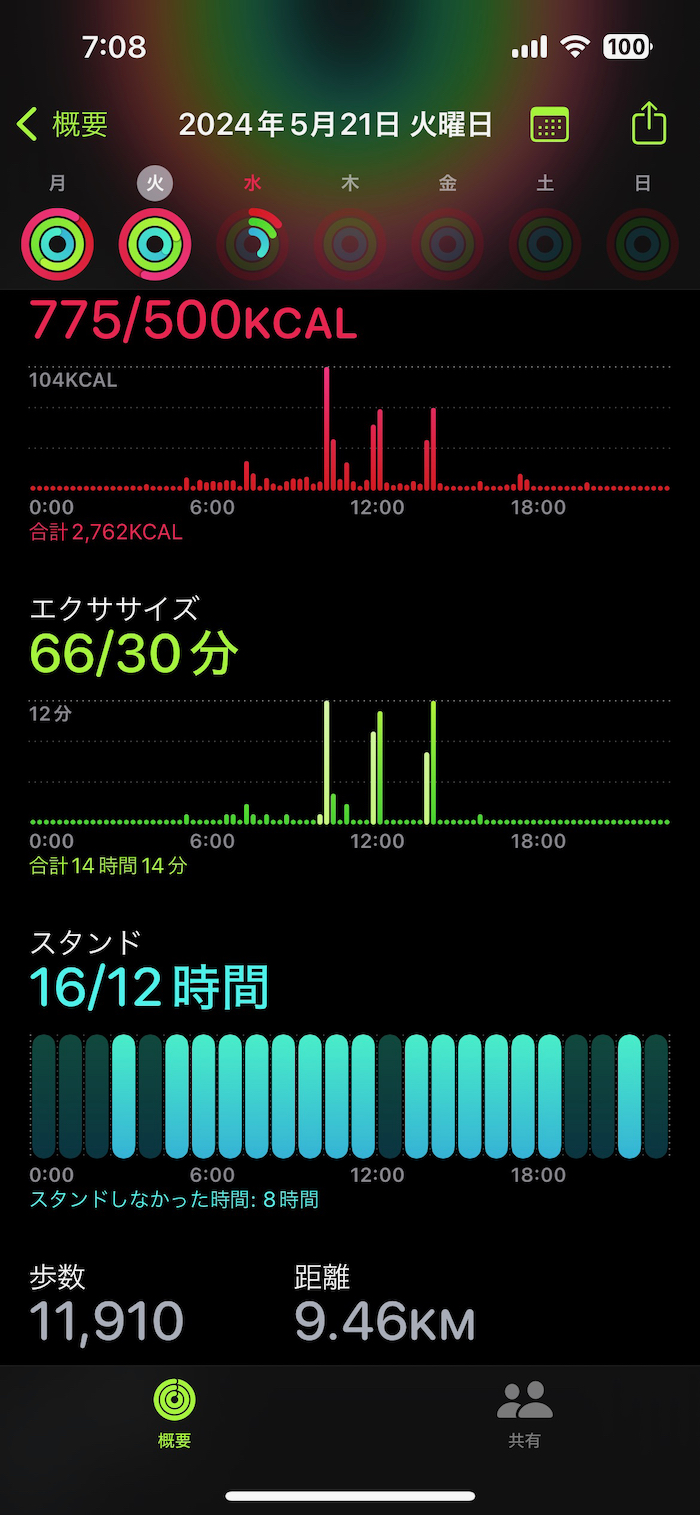Share this day's activity

click(x=649, y=125)
